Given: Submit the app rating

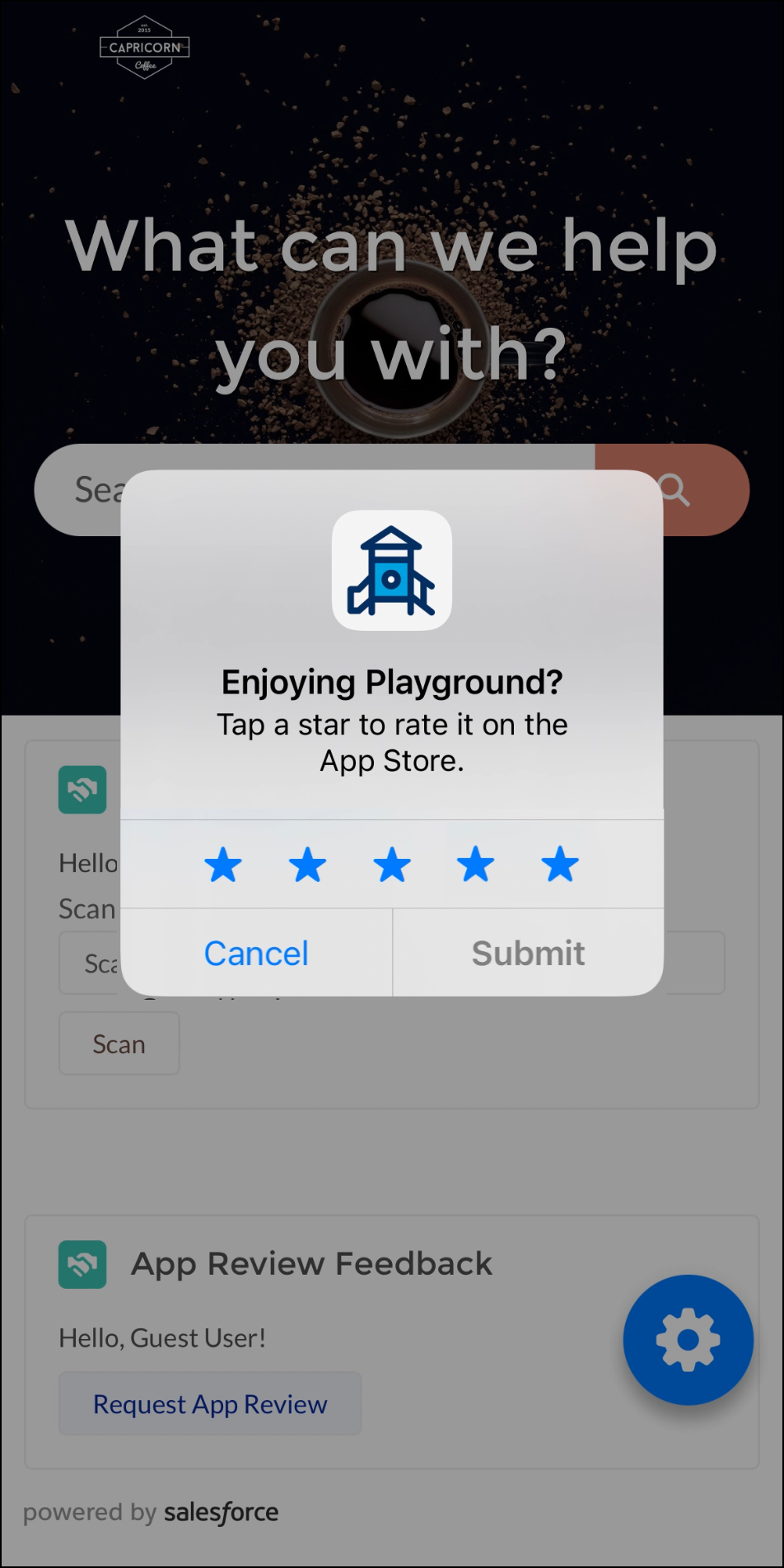Looking at the screenshot, I should (x=528, y=953).
